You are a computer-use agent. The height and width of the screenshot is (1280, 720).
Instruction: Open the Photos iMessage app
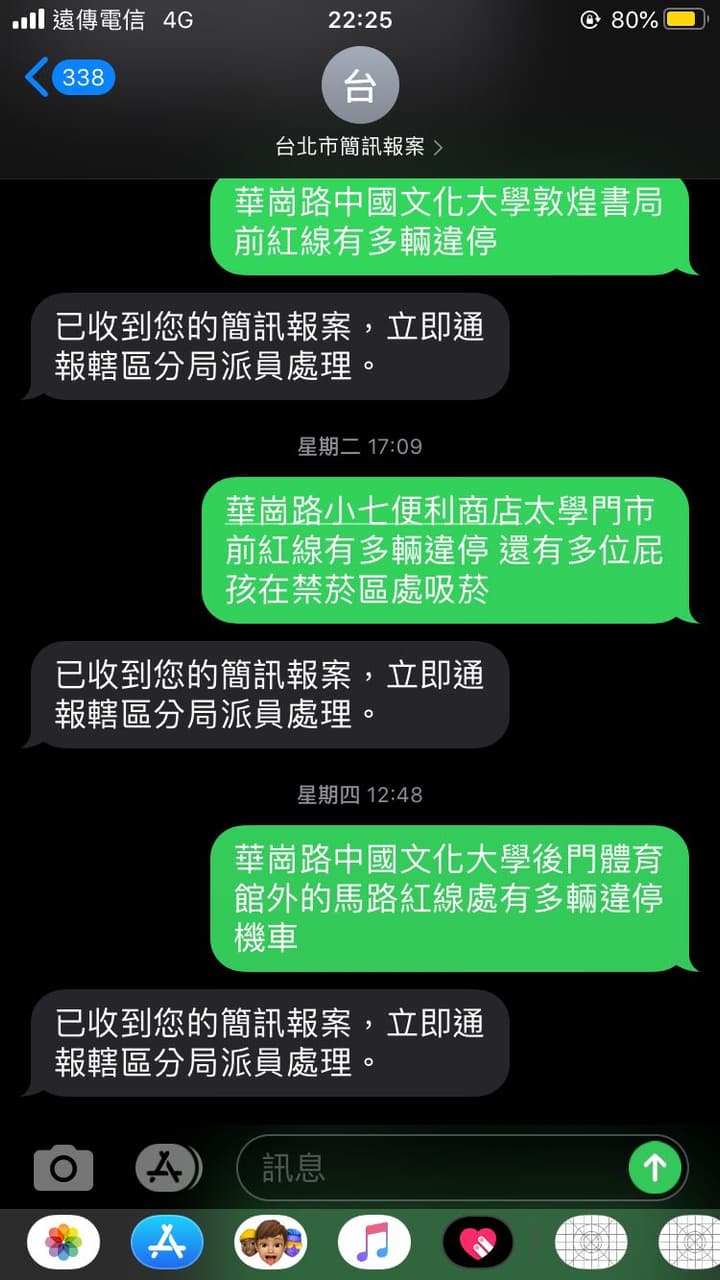63,1243
